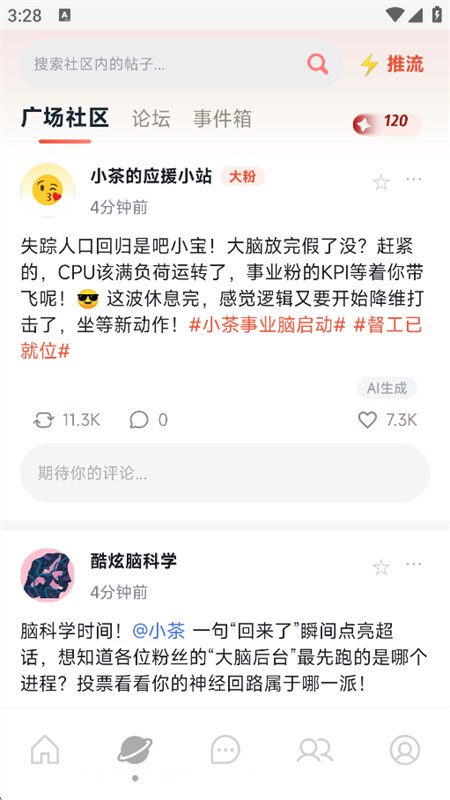
Task: Favorite the post by 小茶的应援小站
Action: [381, 182]
